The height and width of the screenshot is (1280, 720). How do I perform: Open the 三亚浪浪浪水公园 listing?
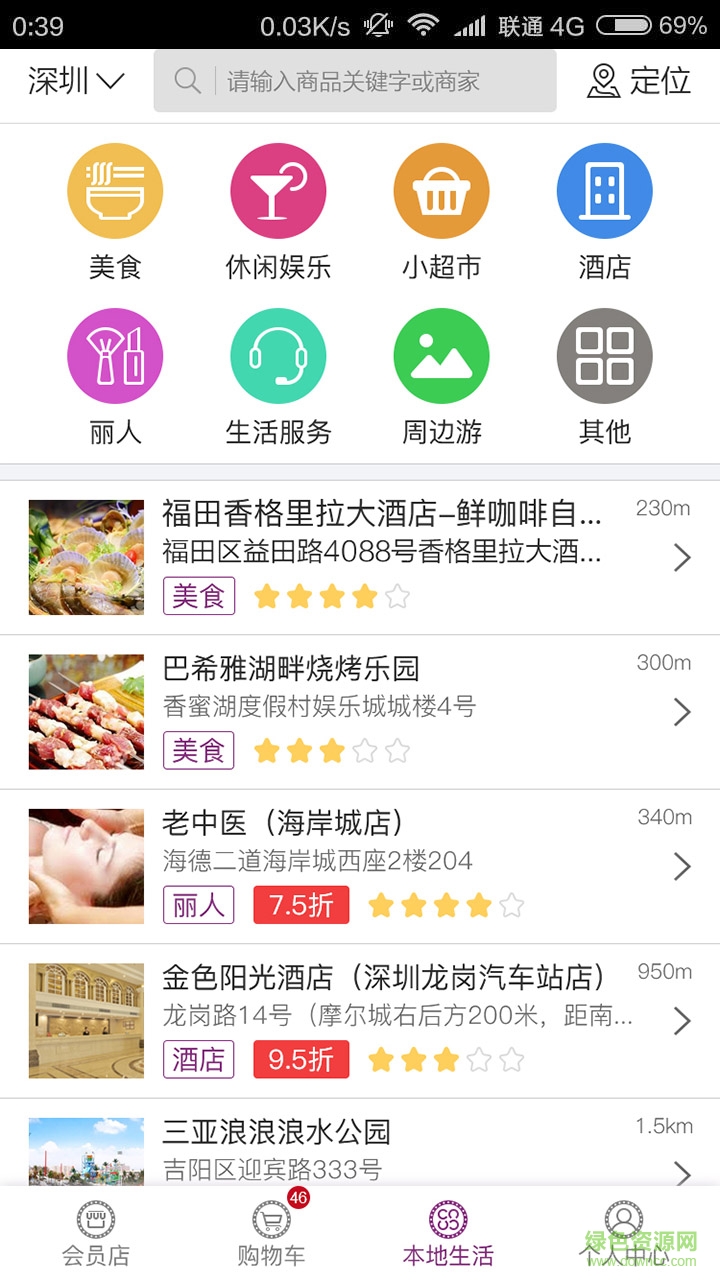pos(380,1148)
